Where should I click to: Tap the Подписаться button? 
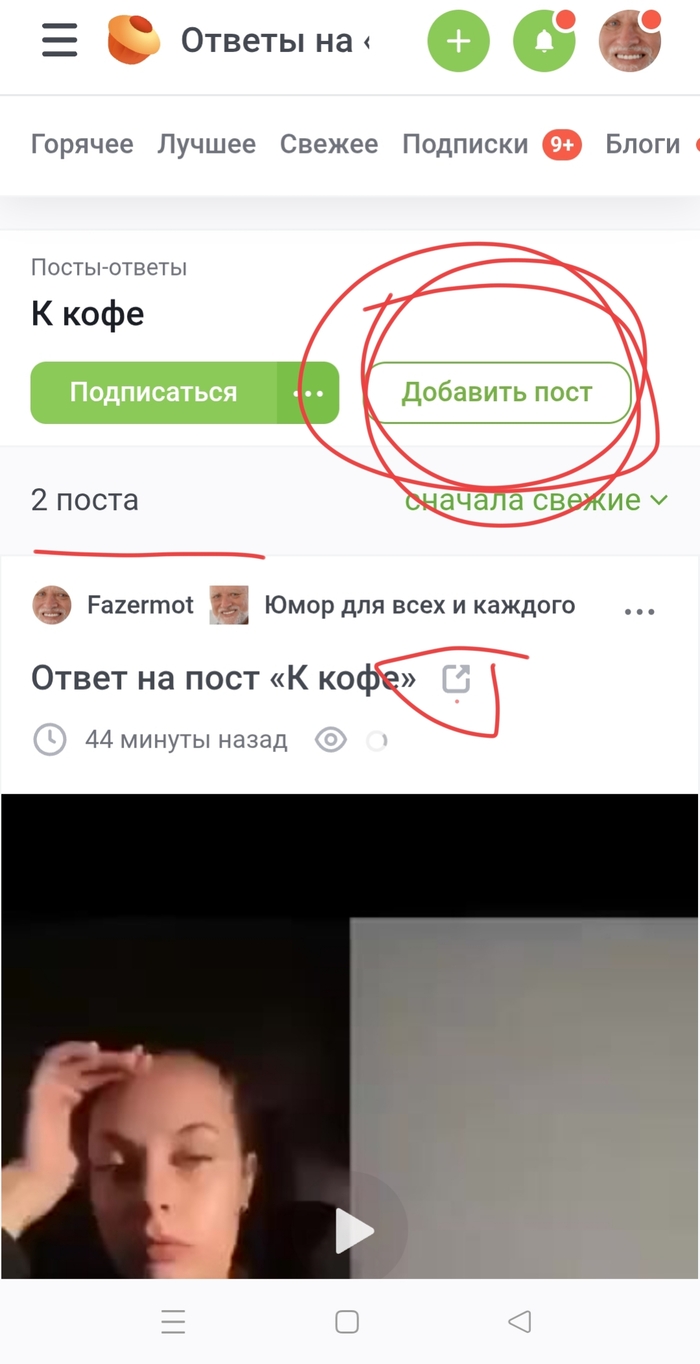point(153,392)
